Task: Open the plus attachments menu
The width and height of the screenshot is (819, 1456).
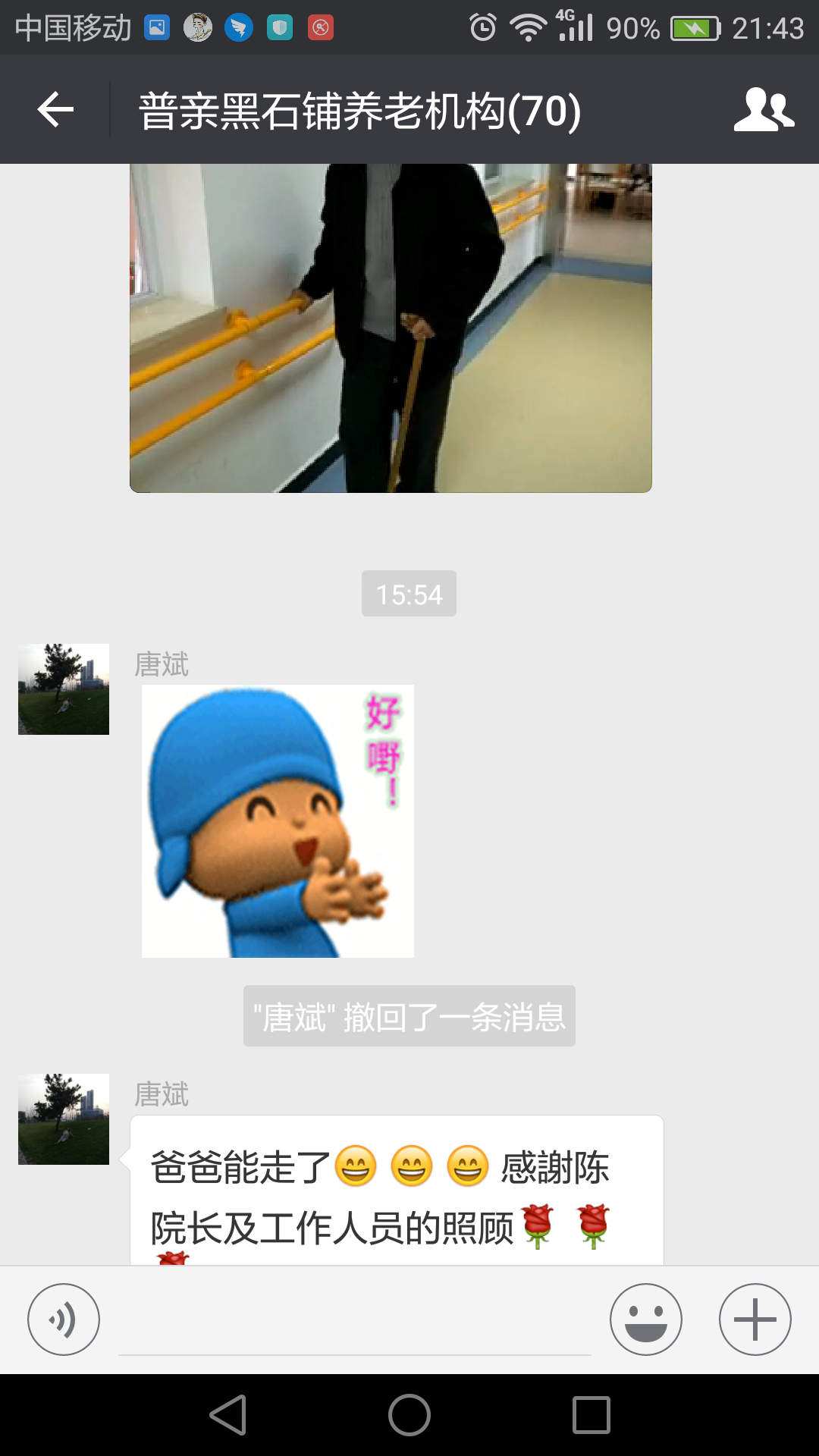Action: (755, 1319)
